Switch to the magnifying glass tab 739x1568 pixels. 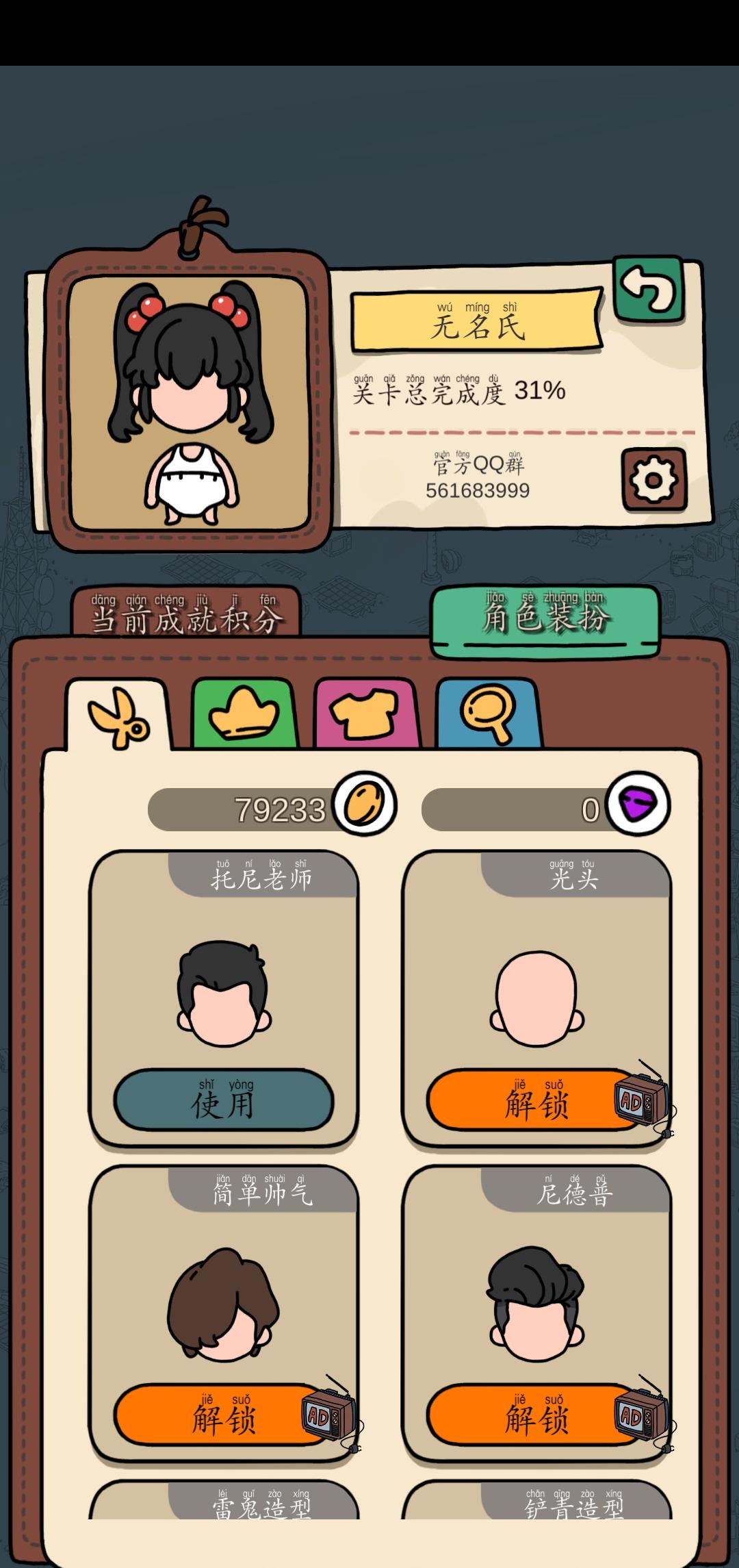tap(487, 715)
